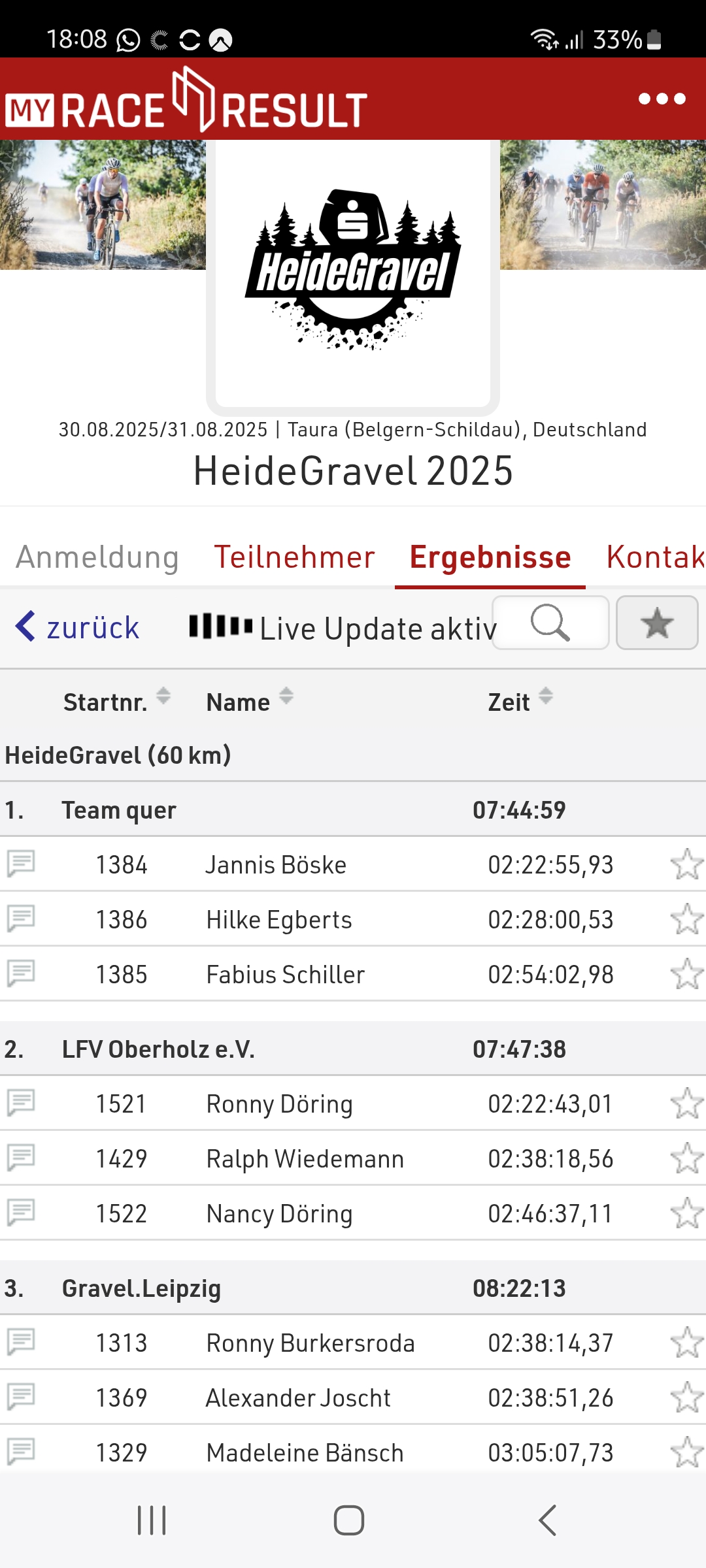Star Hilke Egberts as favorite
Image resolution: width=706 pixels, height=1568 pixels.
[x=686, y=919]
